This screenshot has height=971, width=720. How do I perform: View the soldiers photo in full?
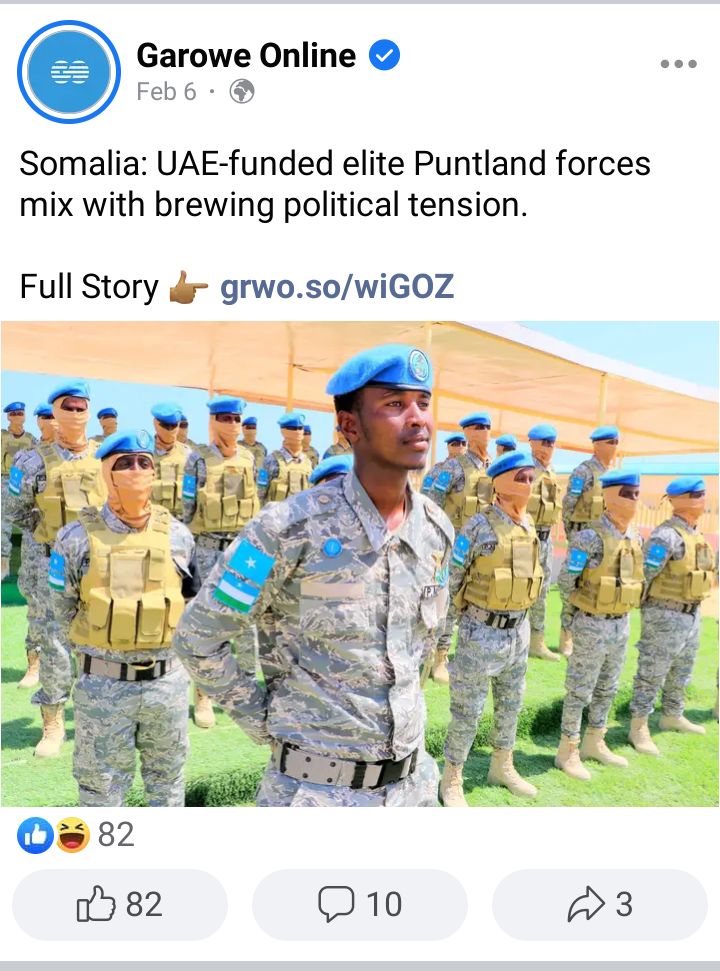(360, 564)
